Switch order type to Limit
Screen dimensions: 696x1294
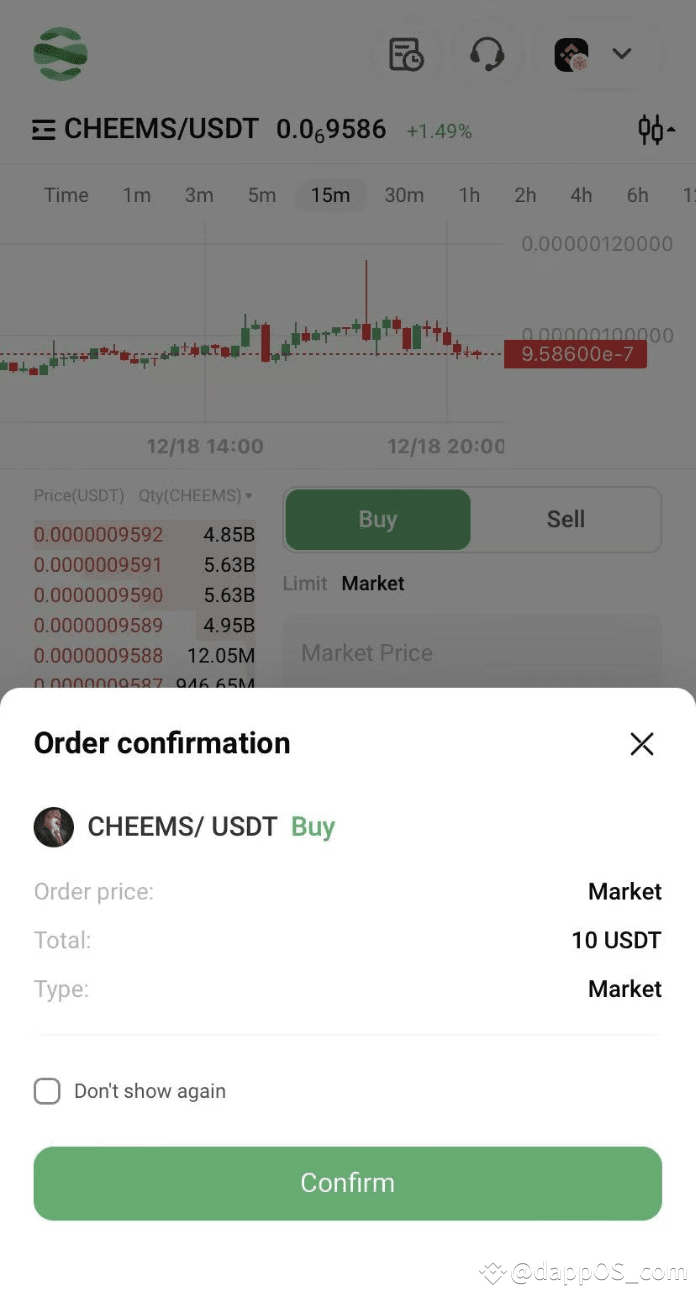click(304, 583)
